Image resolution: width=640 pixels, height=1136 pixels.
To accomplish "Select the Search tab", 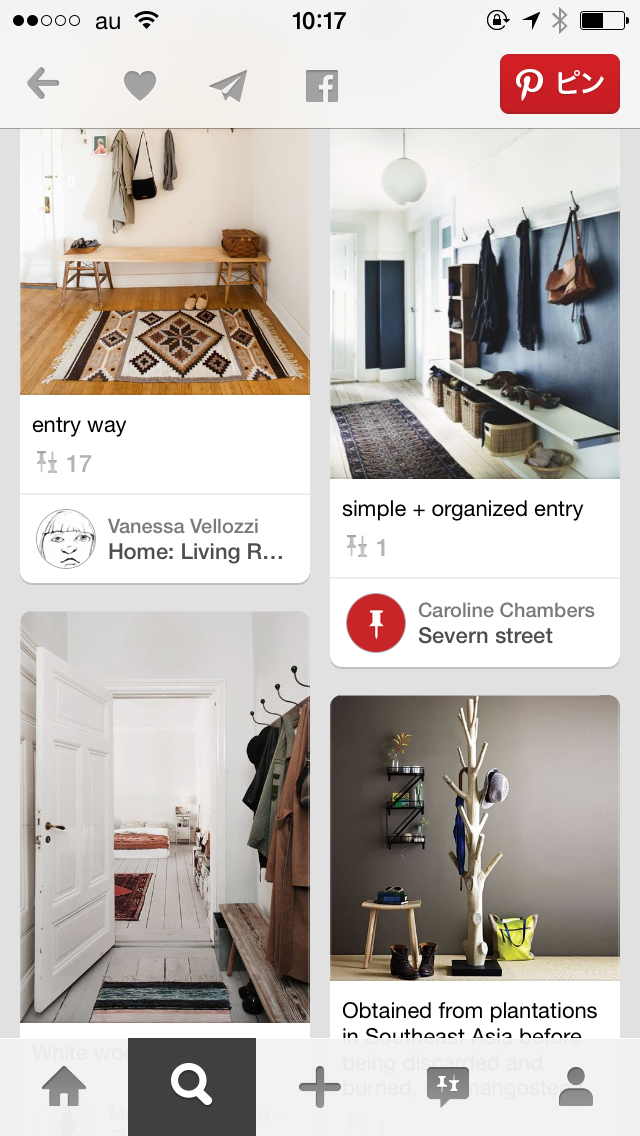I will 191,1086.
